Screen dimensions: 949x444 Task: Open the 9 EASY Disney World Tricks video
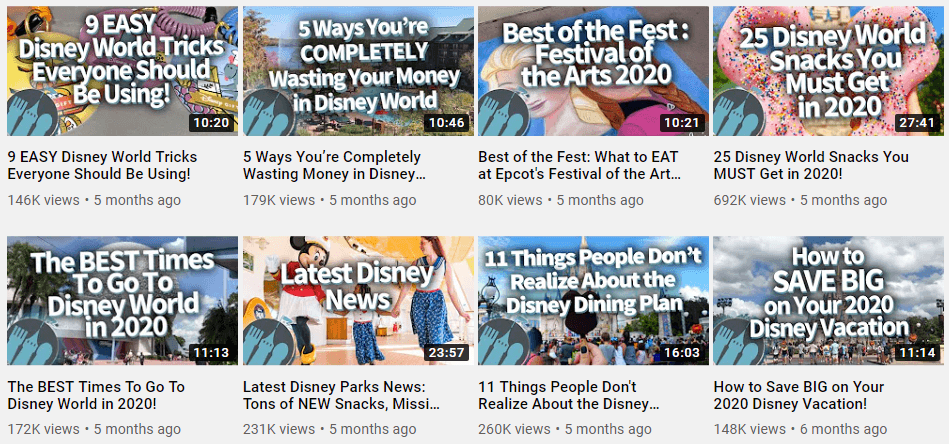(122, 71)
